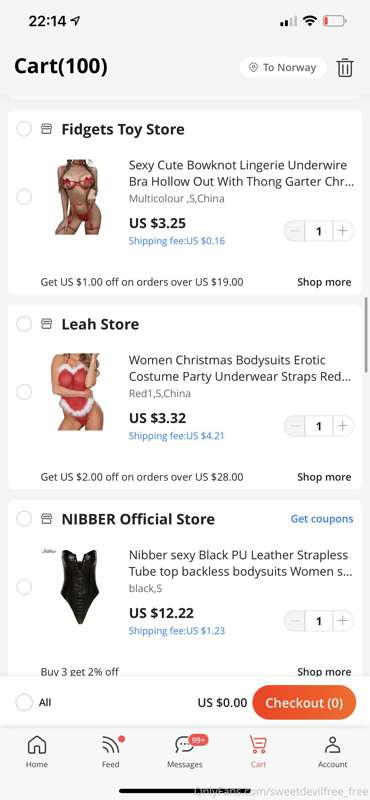Open the Messages tab
The image size is (370, 800).
coord(185,752)
